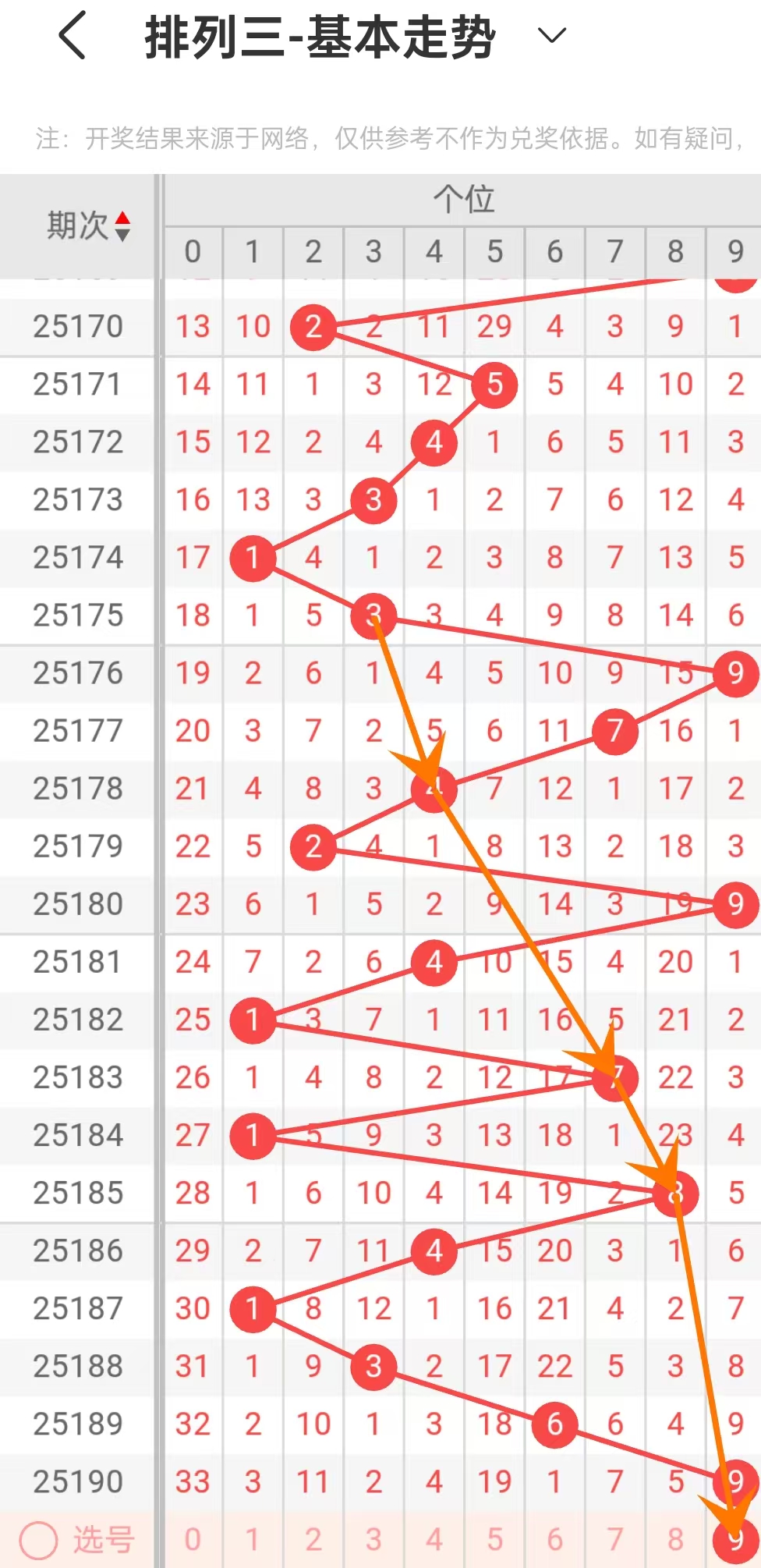This screenshot has height=1568, width=761.
Task: Select number 2 in the 选号 row
Action: tap(313, 1540)
